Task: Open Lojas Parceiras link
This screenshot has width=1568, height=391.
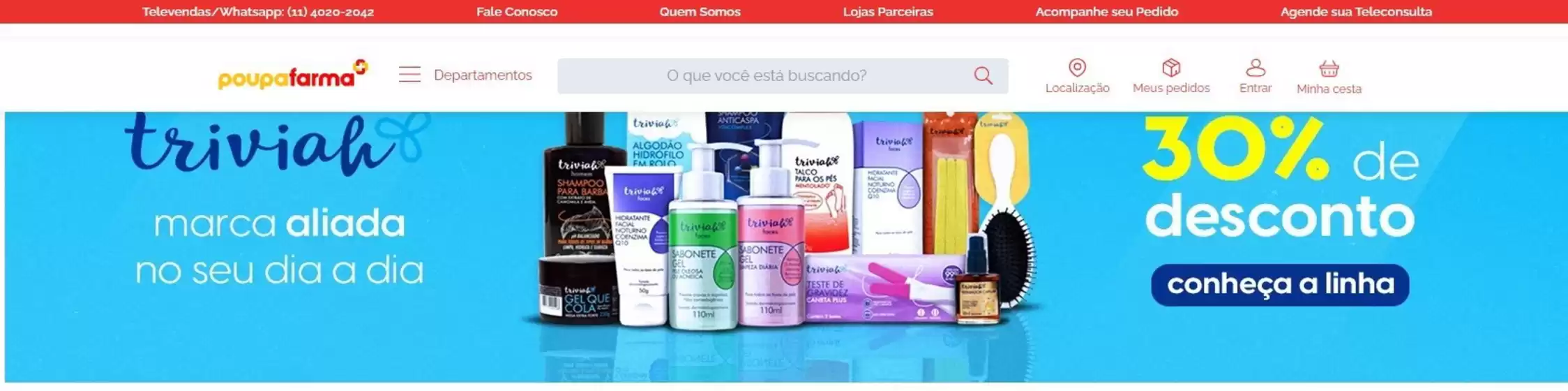Action: click(x=887, y=12)
